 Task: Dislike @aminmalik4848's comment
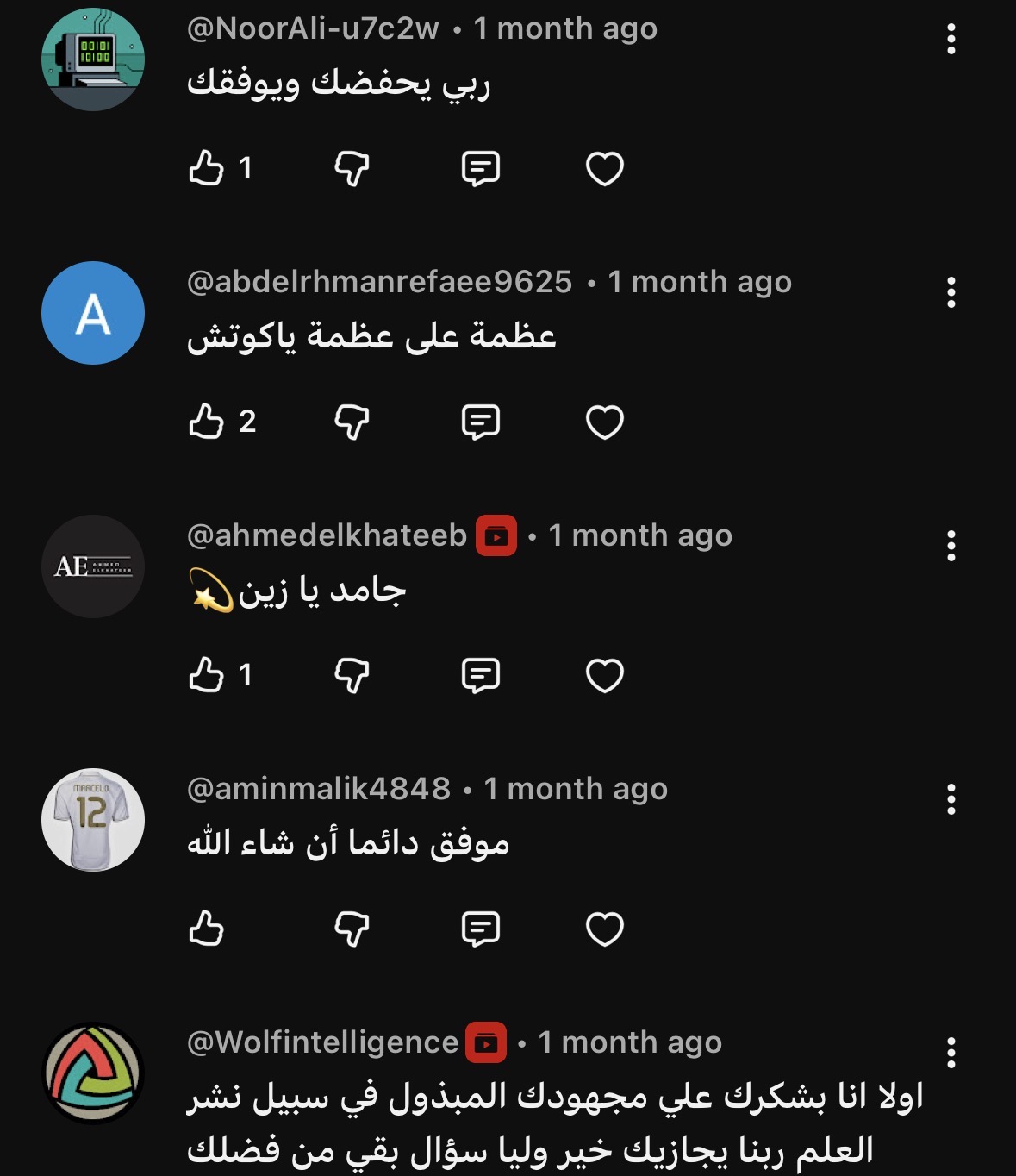(352, 929)
